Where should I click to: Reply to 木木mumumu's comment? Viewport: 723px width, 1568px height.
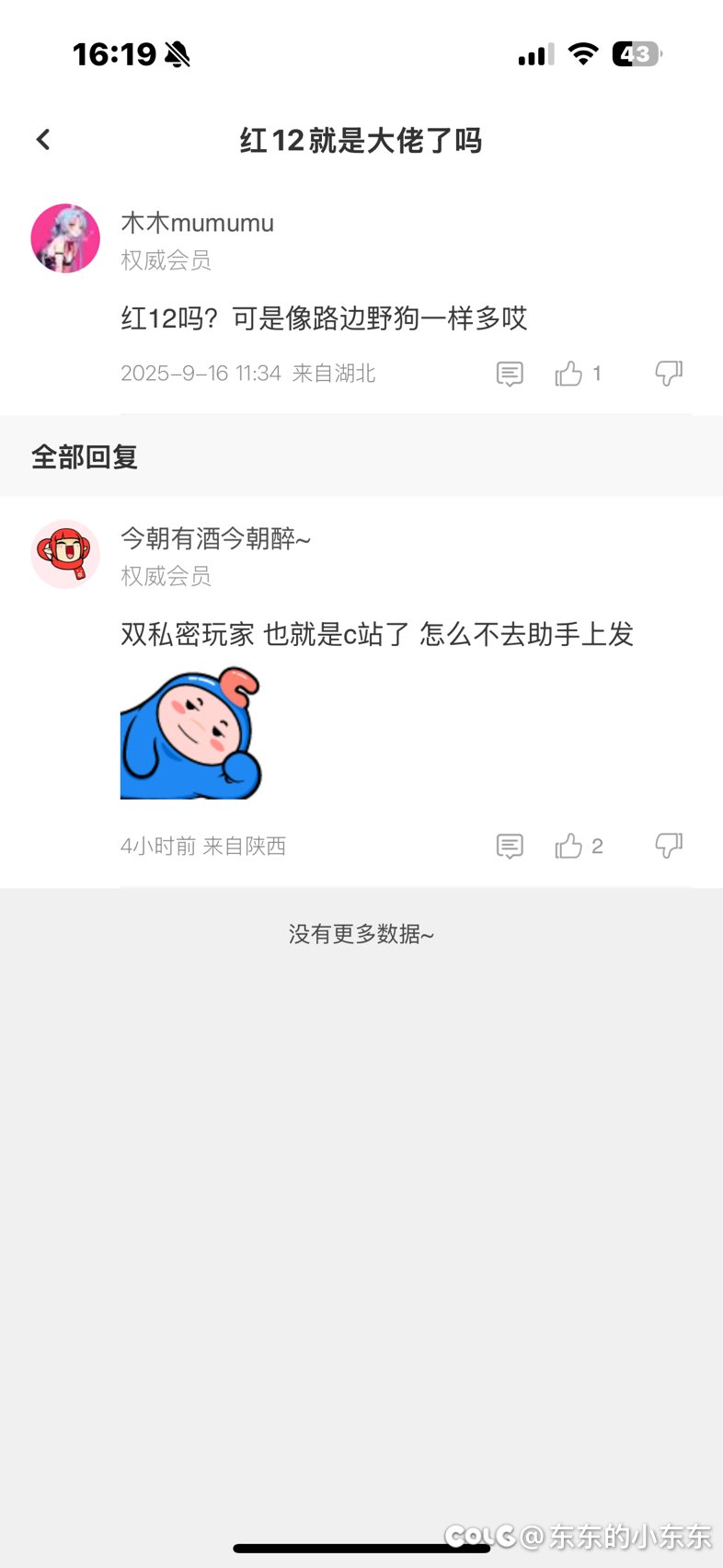510,374
